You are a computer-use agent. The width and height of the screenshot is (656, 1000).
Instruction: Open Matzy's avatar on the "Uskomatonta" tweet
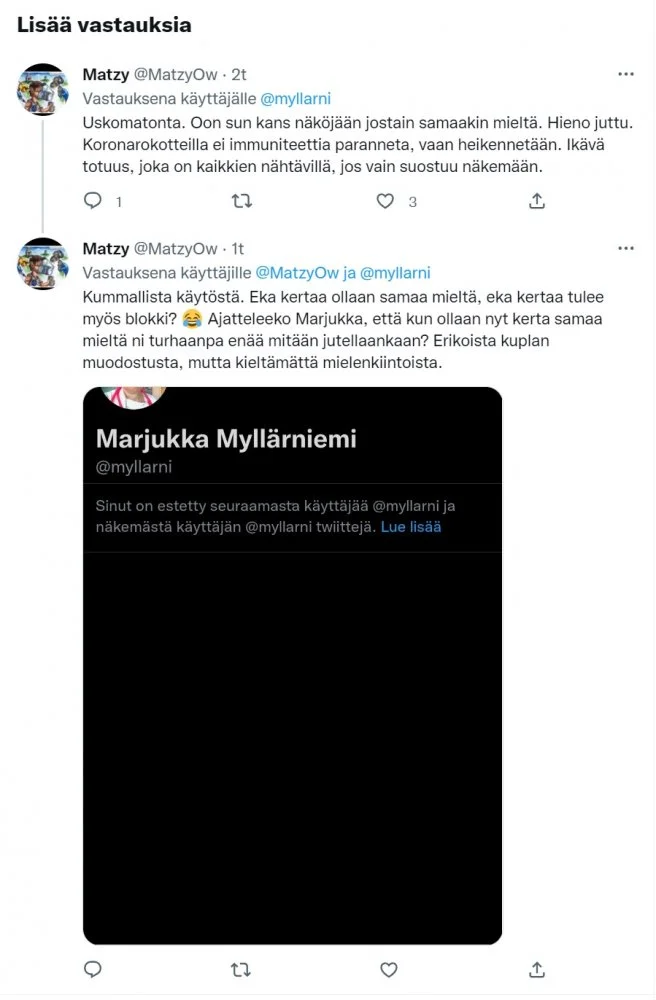coord(43,89)
